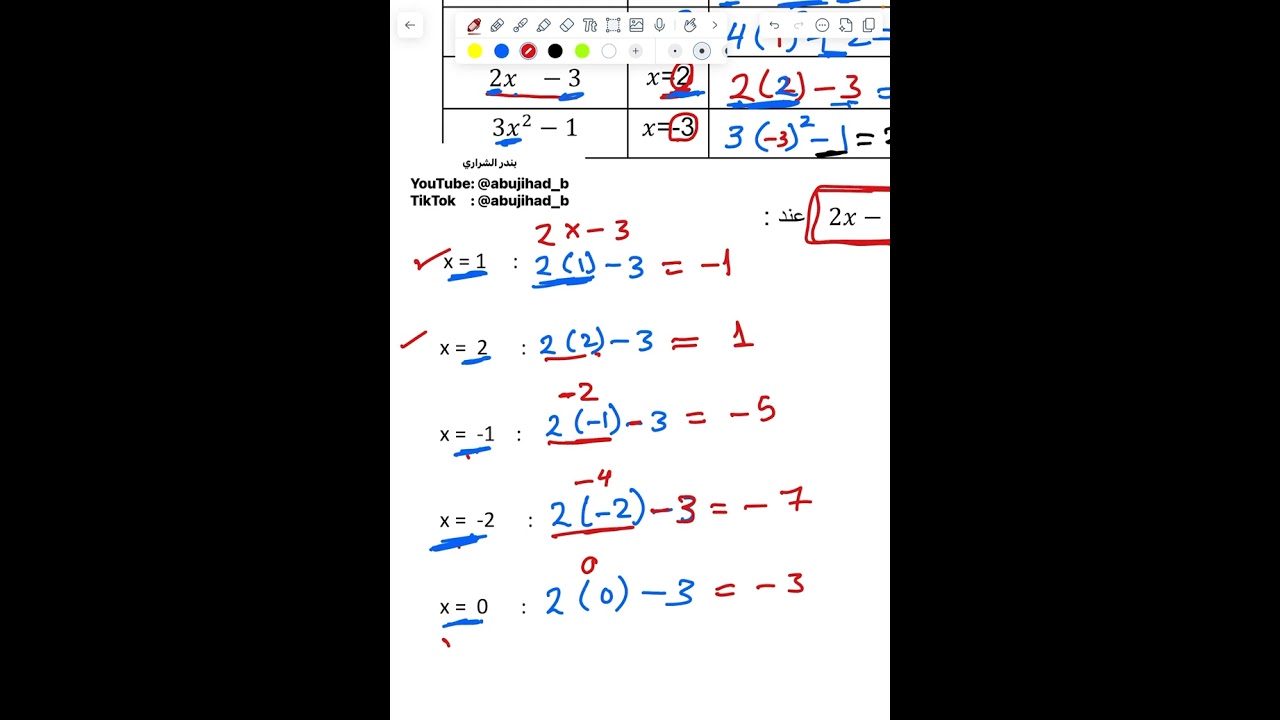
Task: Pick the blue ink color
Action: (502, 51)
